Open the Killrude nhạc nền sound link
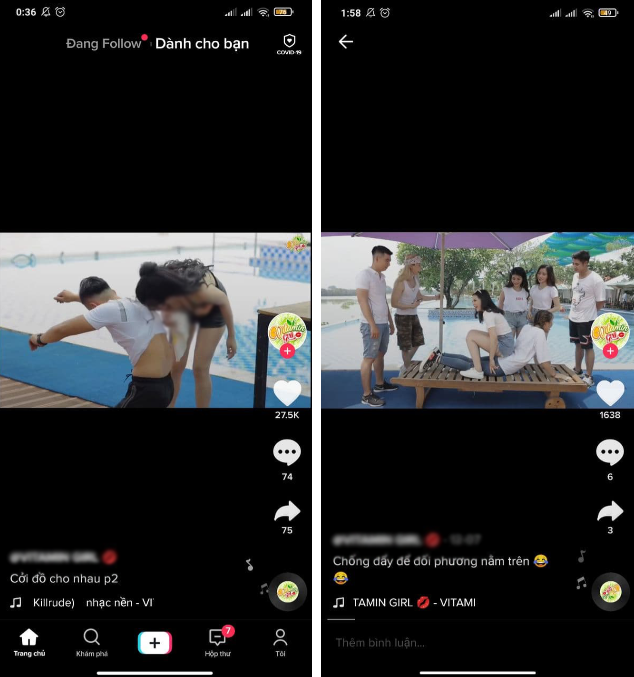This screenshot has height=677, width=634. [90, 603]
